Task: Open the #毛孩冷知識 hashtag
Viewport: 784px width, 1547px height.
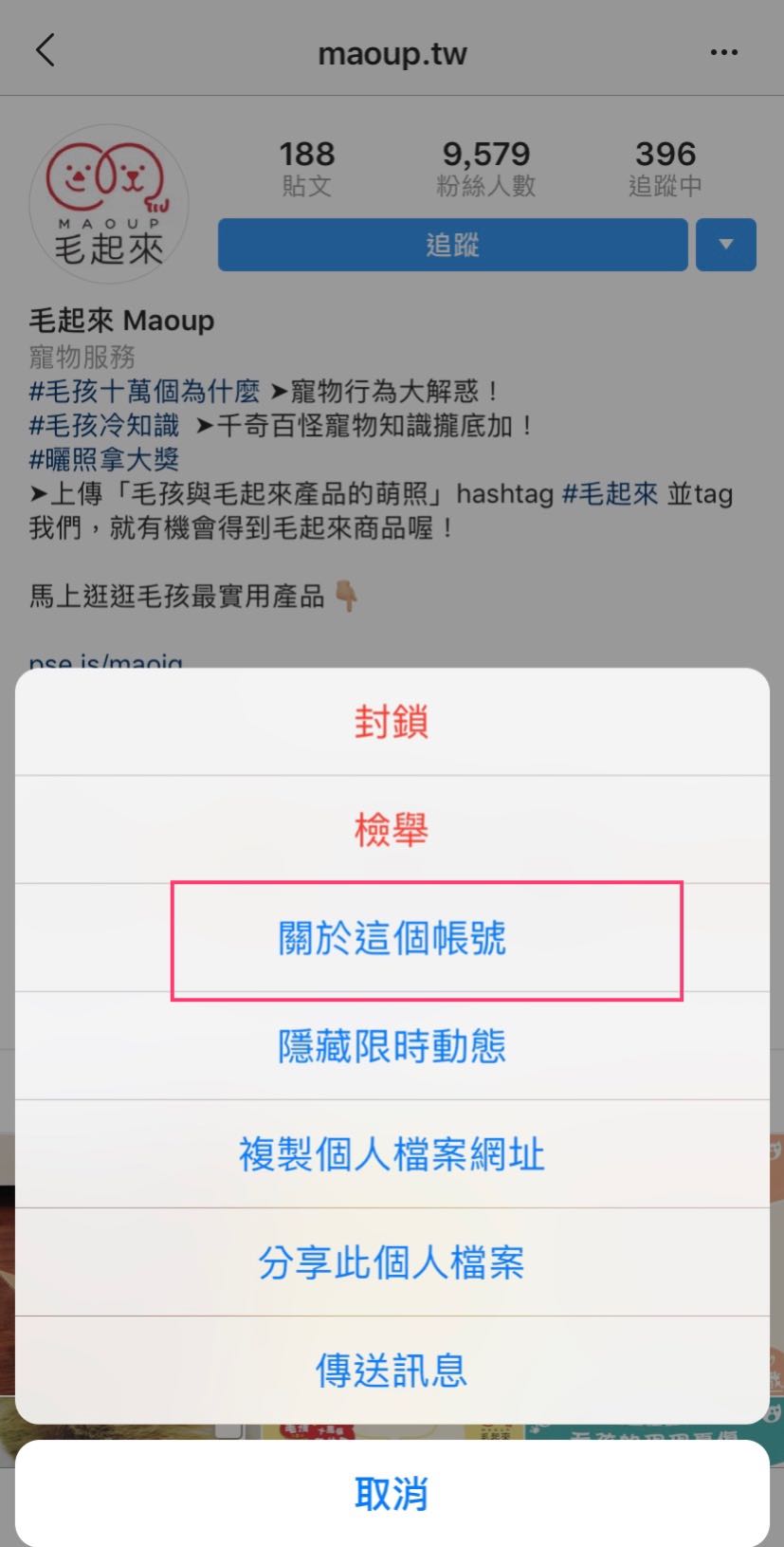Action: click(x=104, y=426)
